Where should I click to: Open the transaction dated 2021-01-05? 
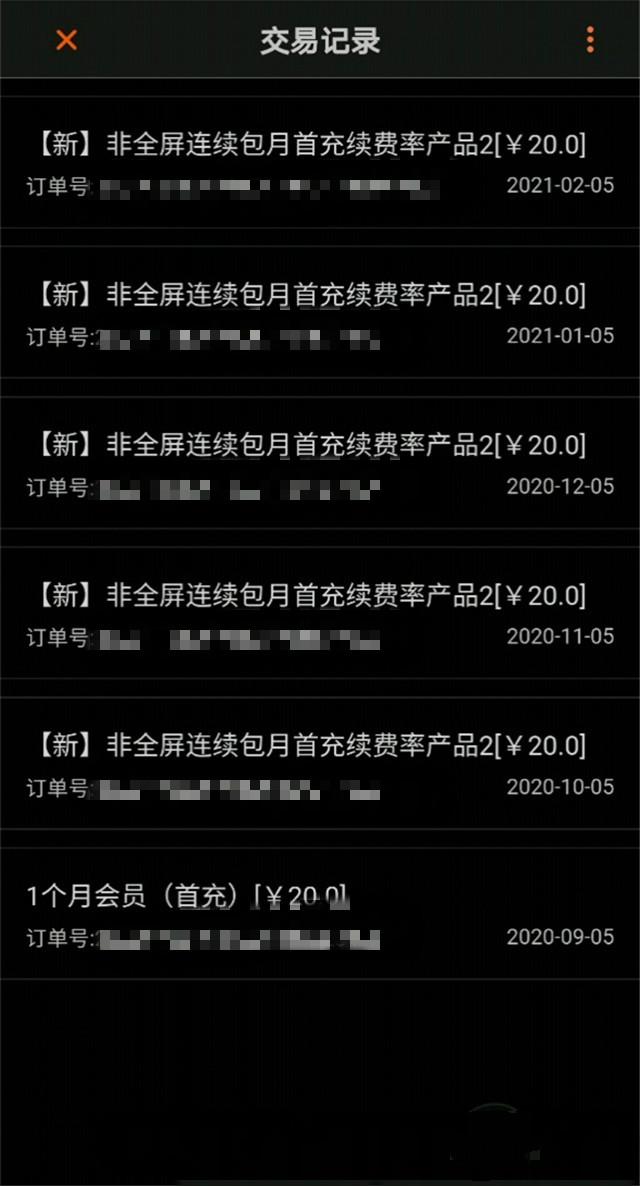(320, 313)
